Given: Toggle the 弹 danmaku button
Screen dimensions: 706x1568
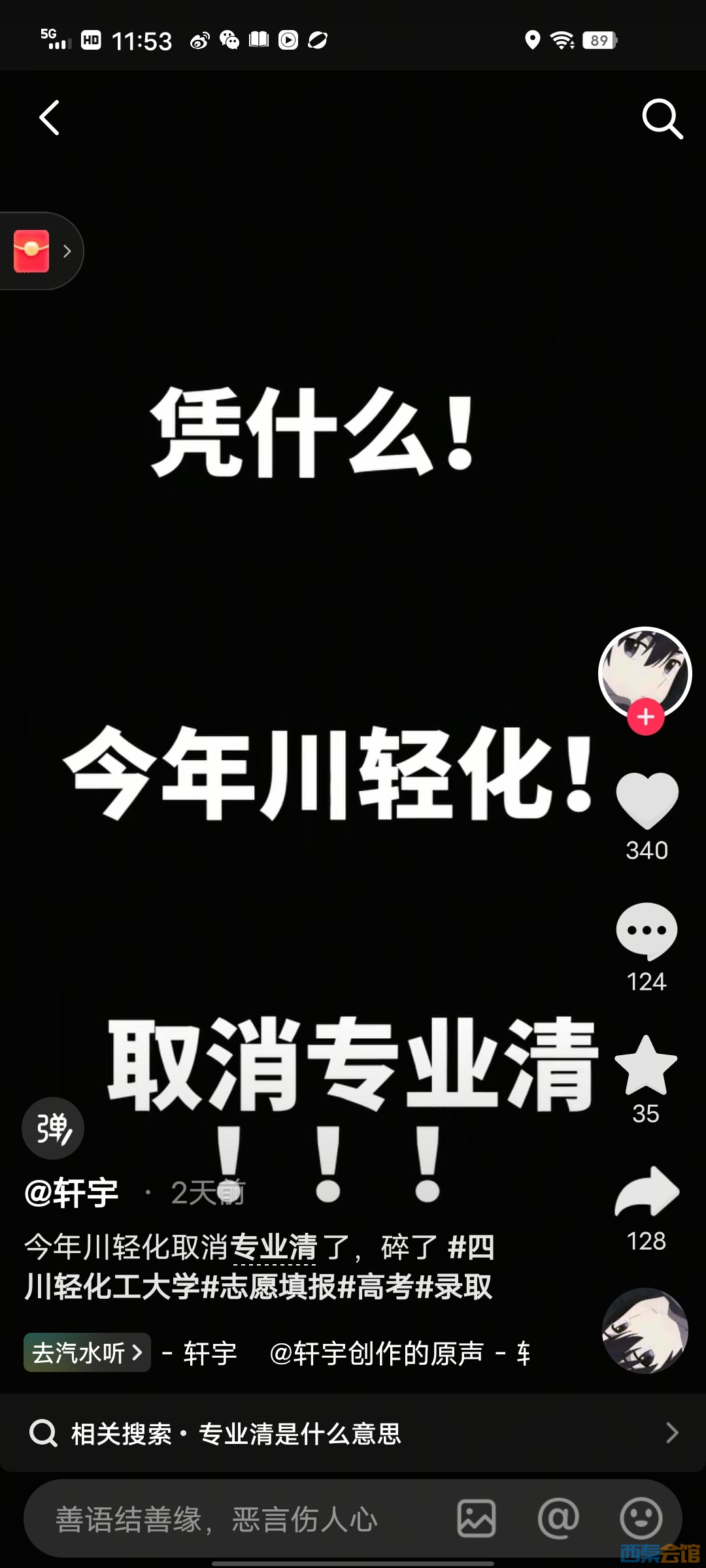Looking at the screenshot, I should point(53,1128).
